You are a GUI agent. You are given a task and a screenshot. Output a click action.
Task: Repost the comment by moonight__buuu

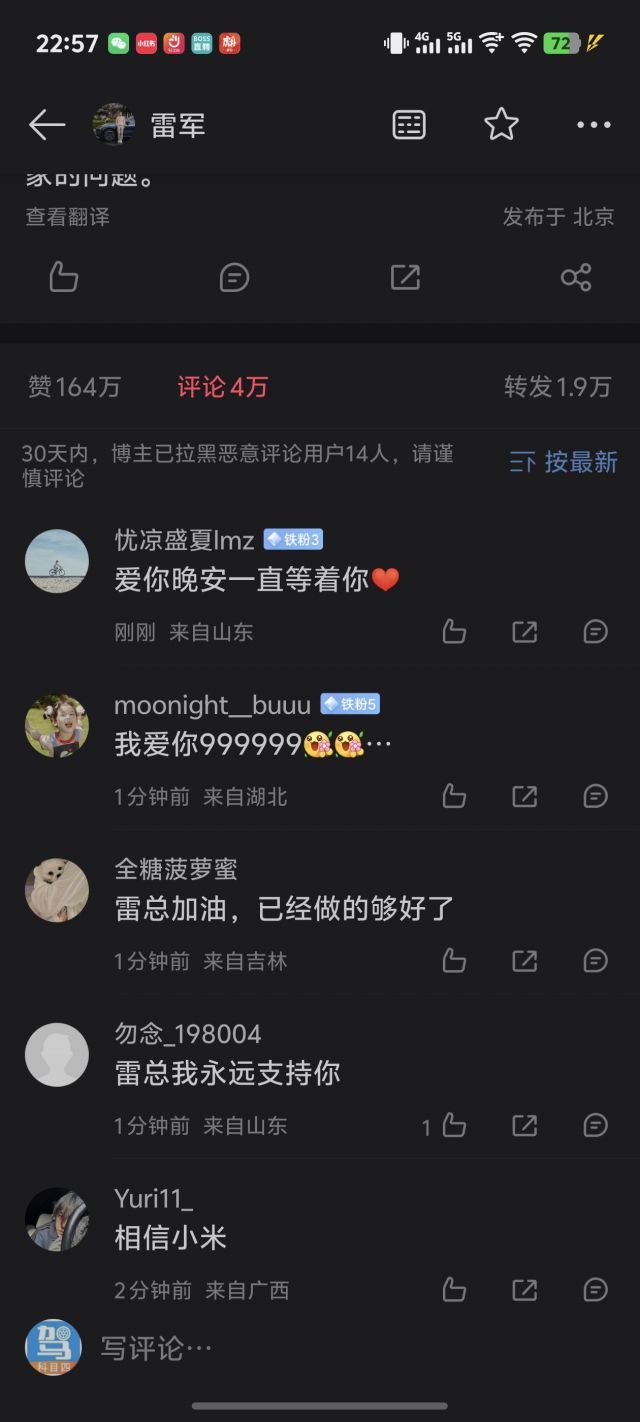point(525,796)
